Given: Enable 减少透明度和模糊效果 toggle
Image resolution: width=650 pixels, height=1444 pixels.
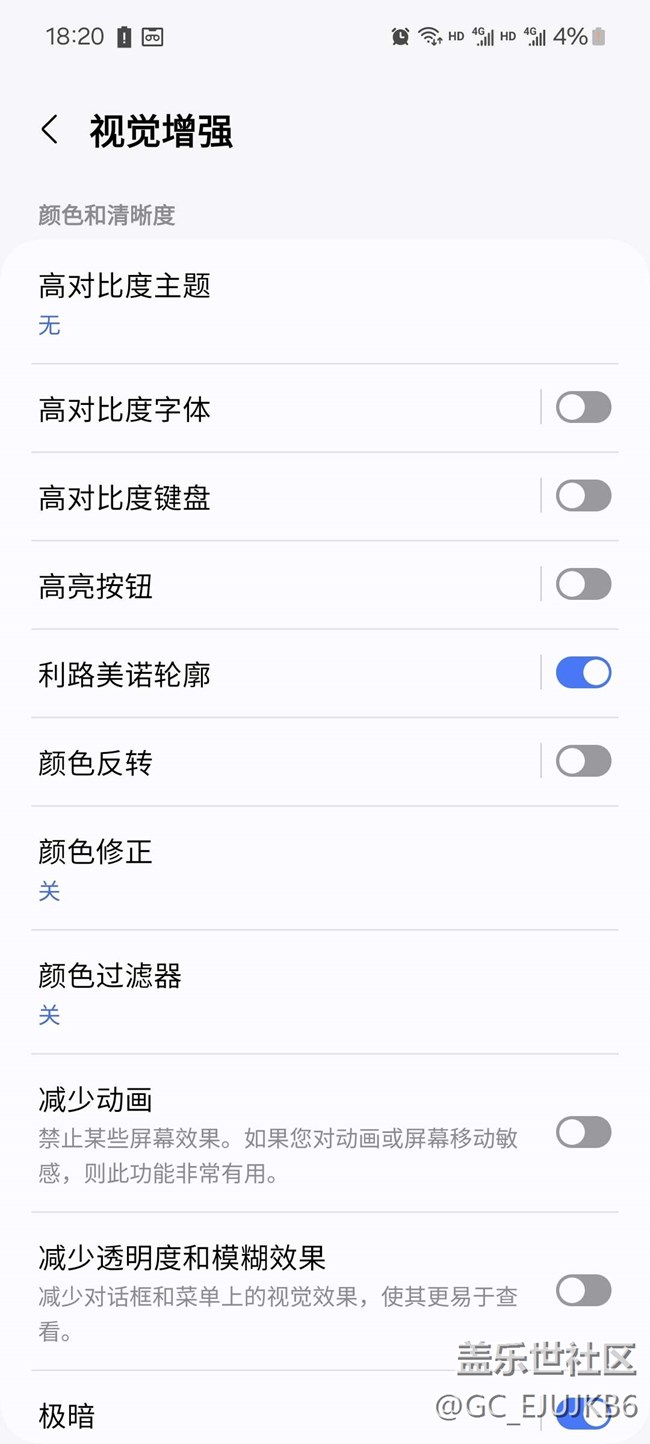Looking at the screenshot, I should pos(583,1290).
